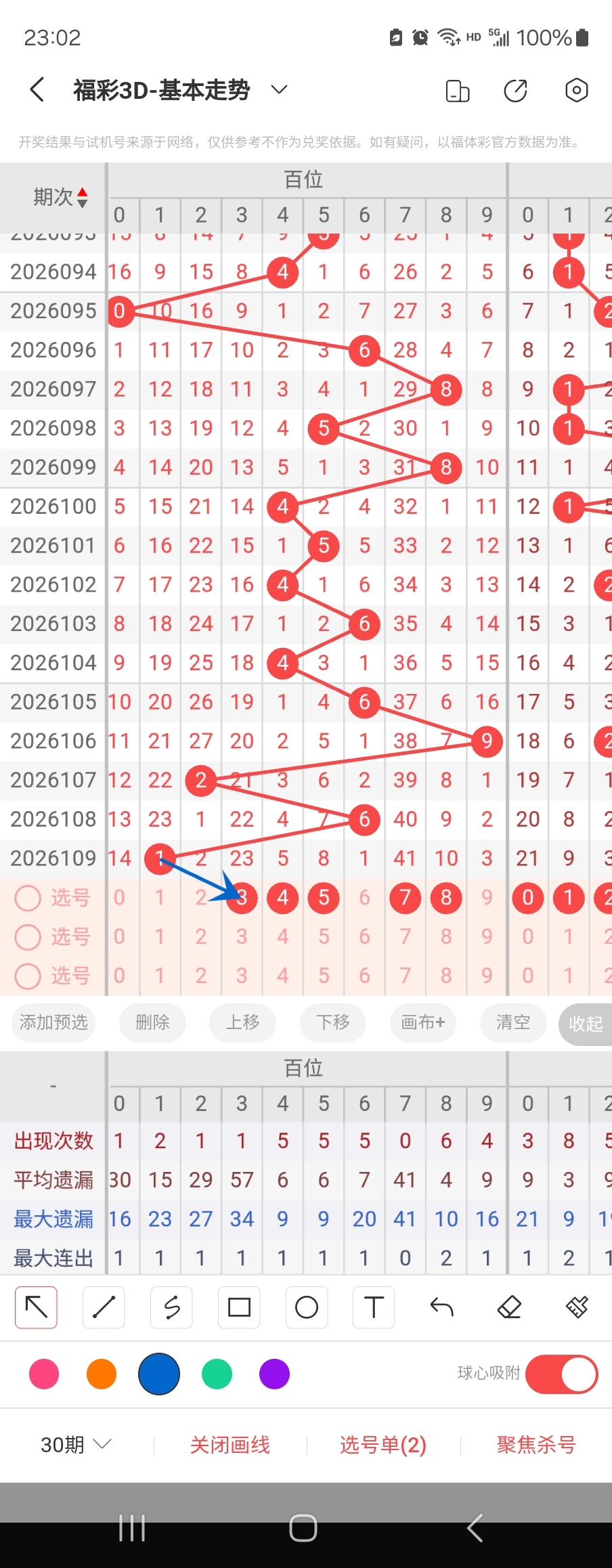Collapse the panel with 收起
This screenshot has height=1568, width=612.
(x=585, y=1024)
